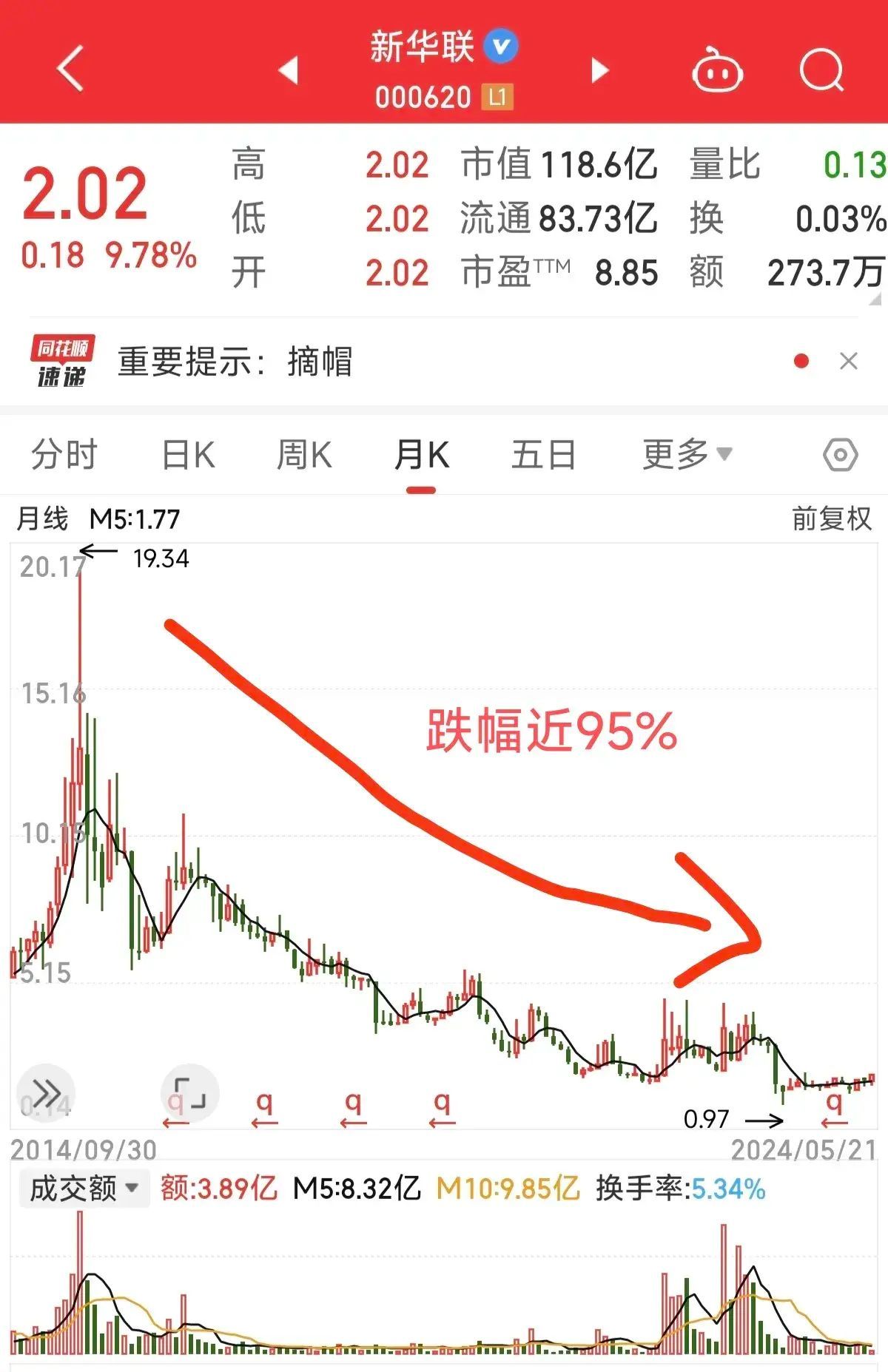This screenshot has width=888, height=1372.
Task: Dismiss the 摘帽 notice with the × button
Action: coord(848,362)
